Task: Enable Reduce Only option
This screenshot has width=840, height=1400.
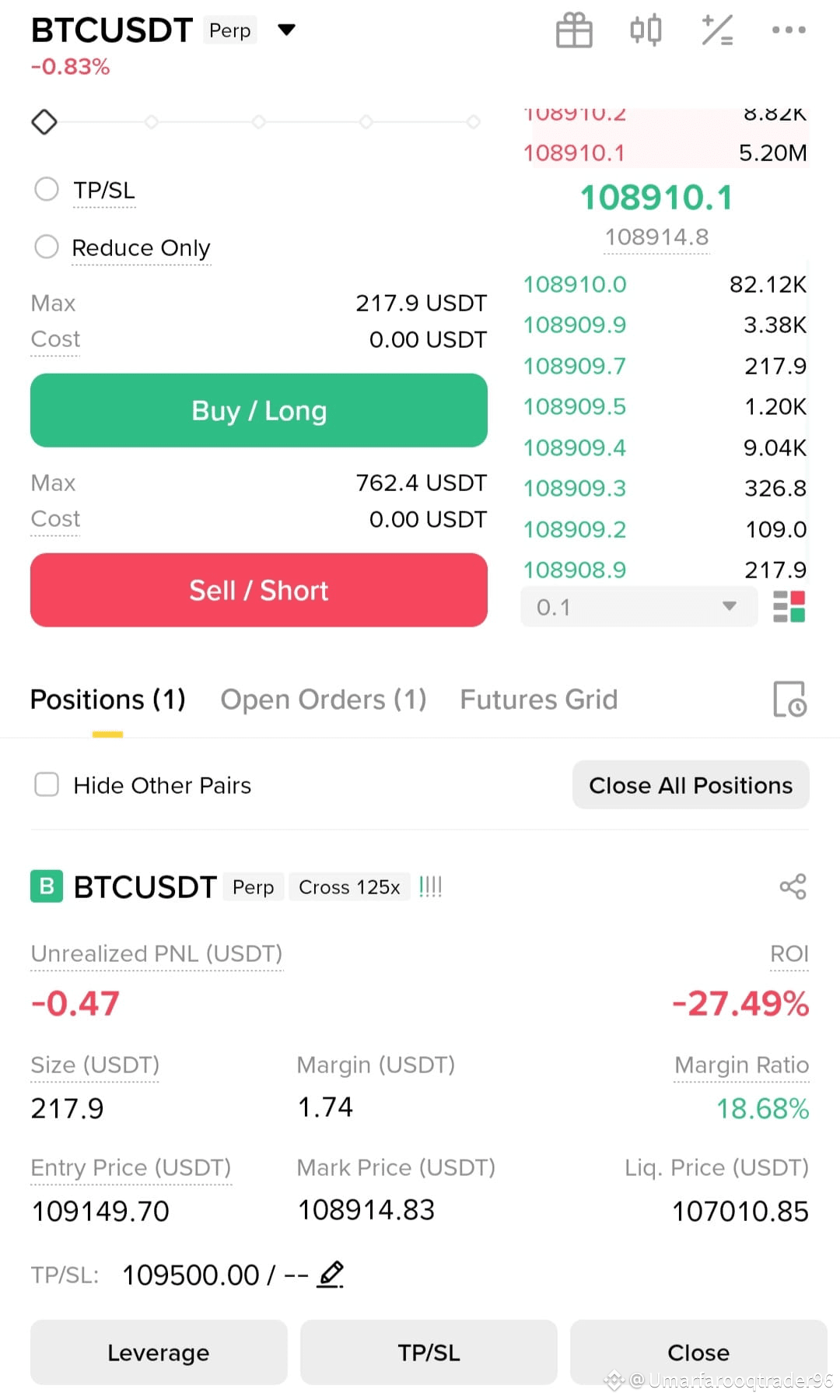Action: (x=47, y=247)
